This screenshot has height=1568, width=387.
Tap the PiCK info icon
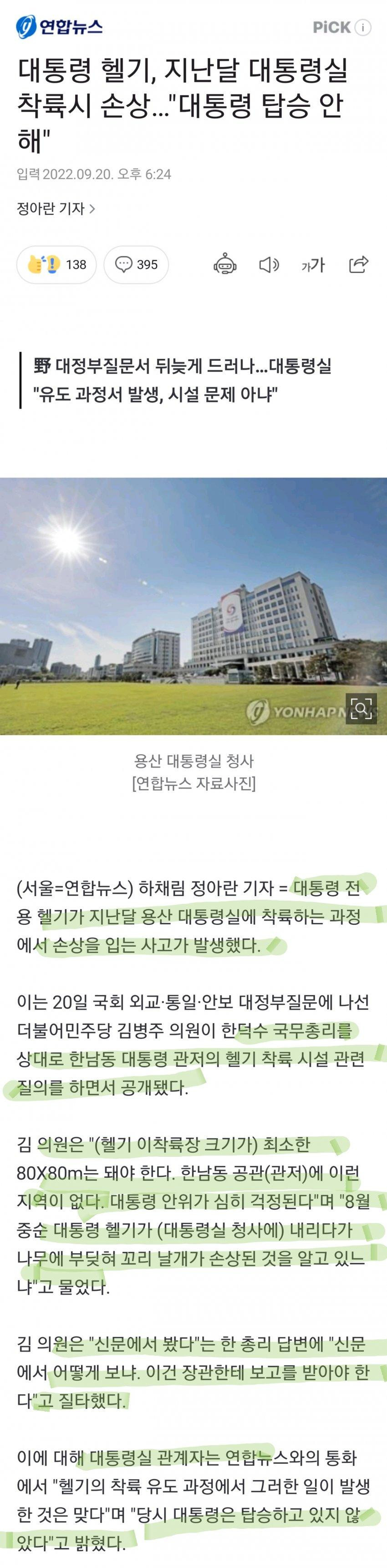pos(363,27)
